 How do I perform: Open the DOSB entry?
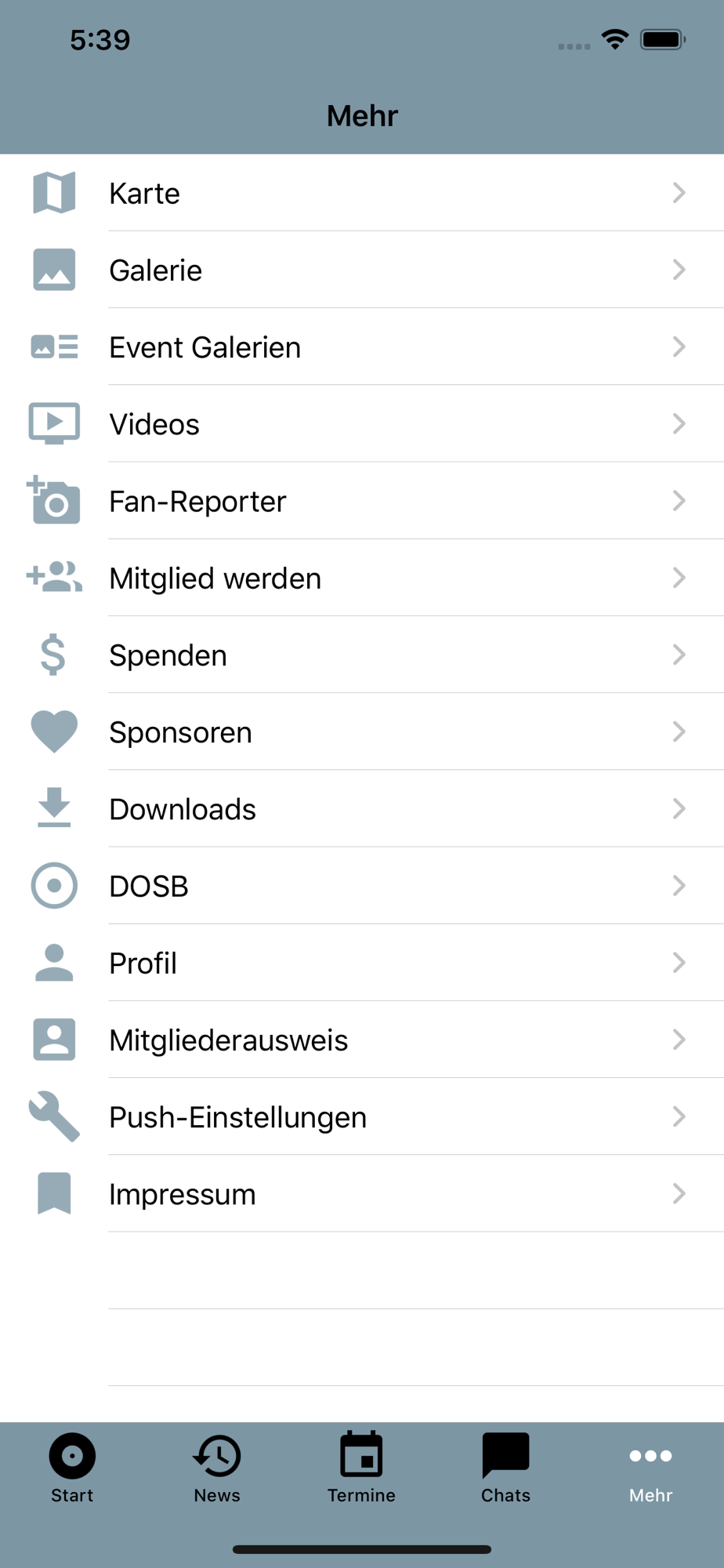[362, 885]
